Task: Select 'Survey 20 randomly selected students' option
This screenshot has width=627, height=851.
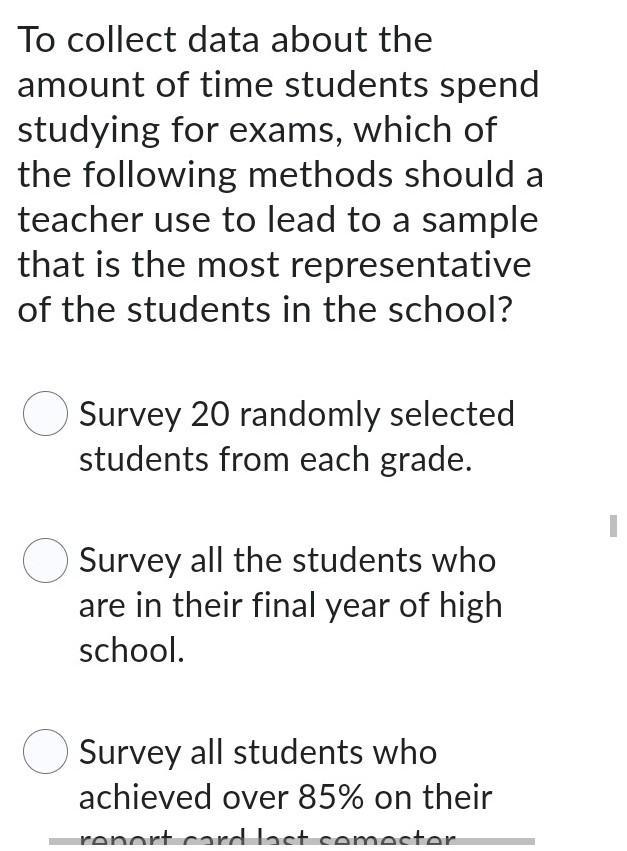Action: 46,414
